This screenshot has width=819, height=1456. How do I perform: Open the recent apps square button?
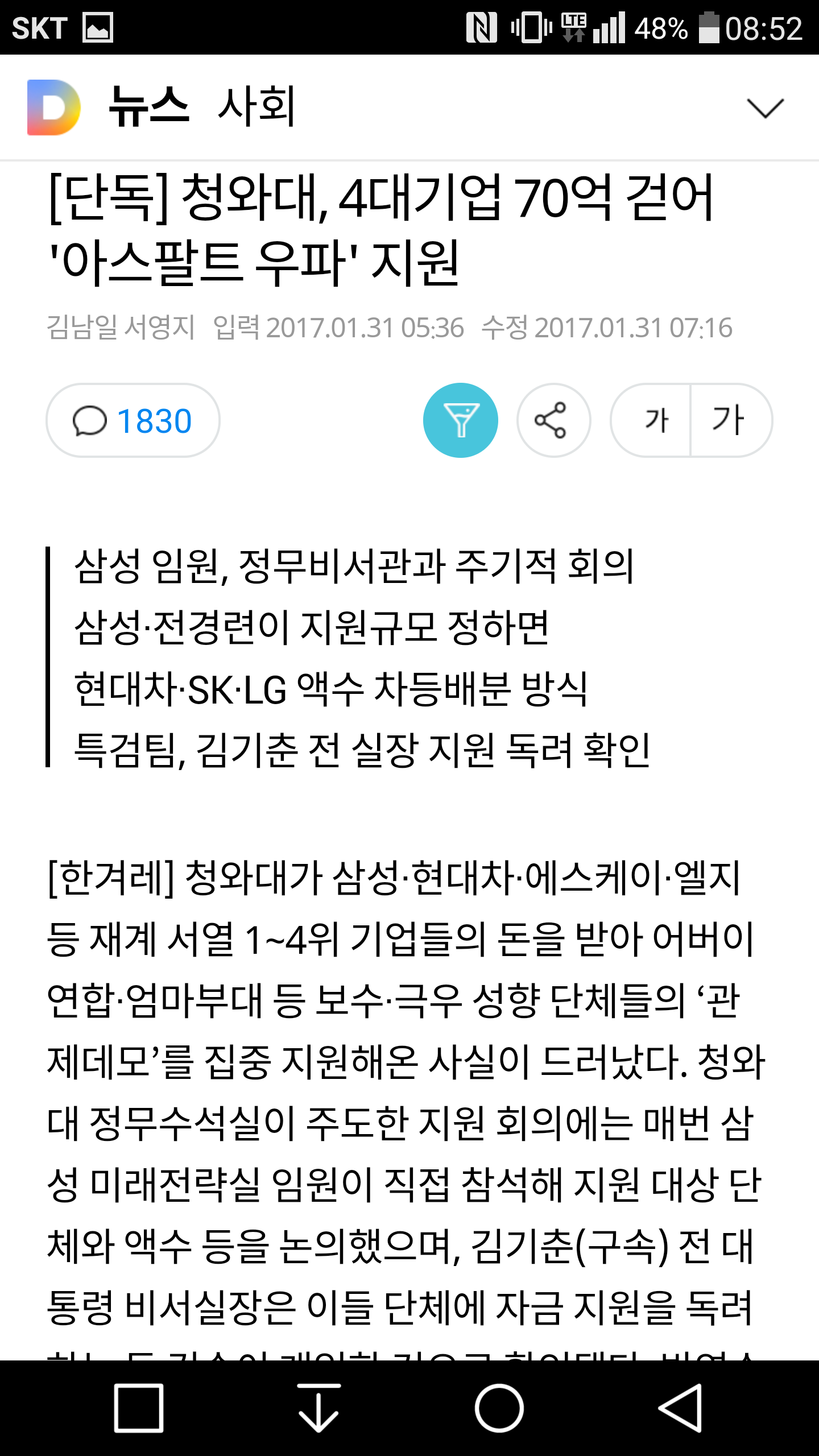coord(139,1408)
